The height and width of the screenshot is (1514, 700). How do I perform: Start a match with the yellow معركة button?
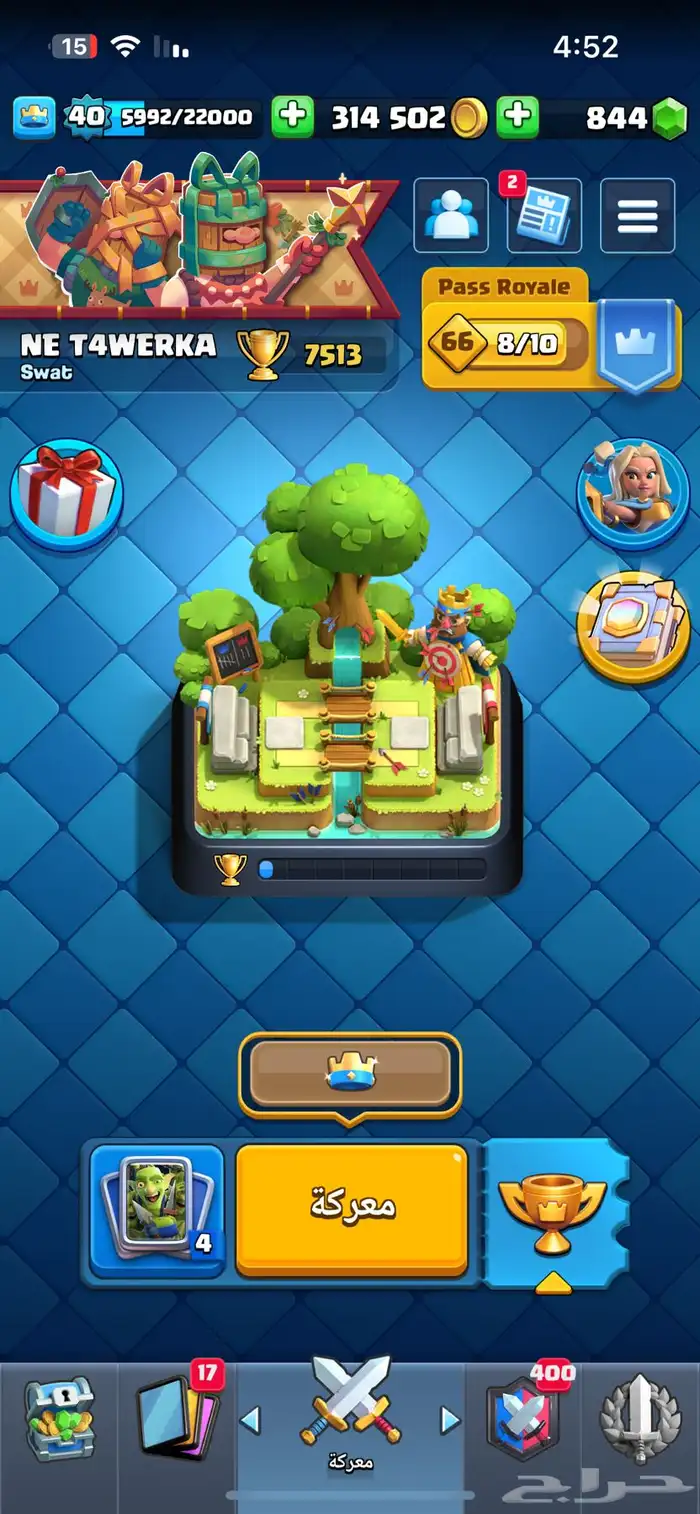352,1210
